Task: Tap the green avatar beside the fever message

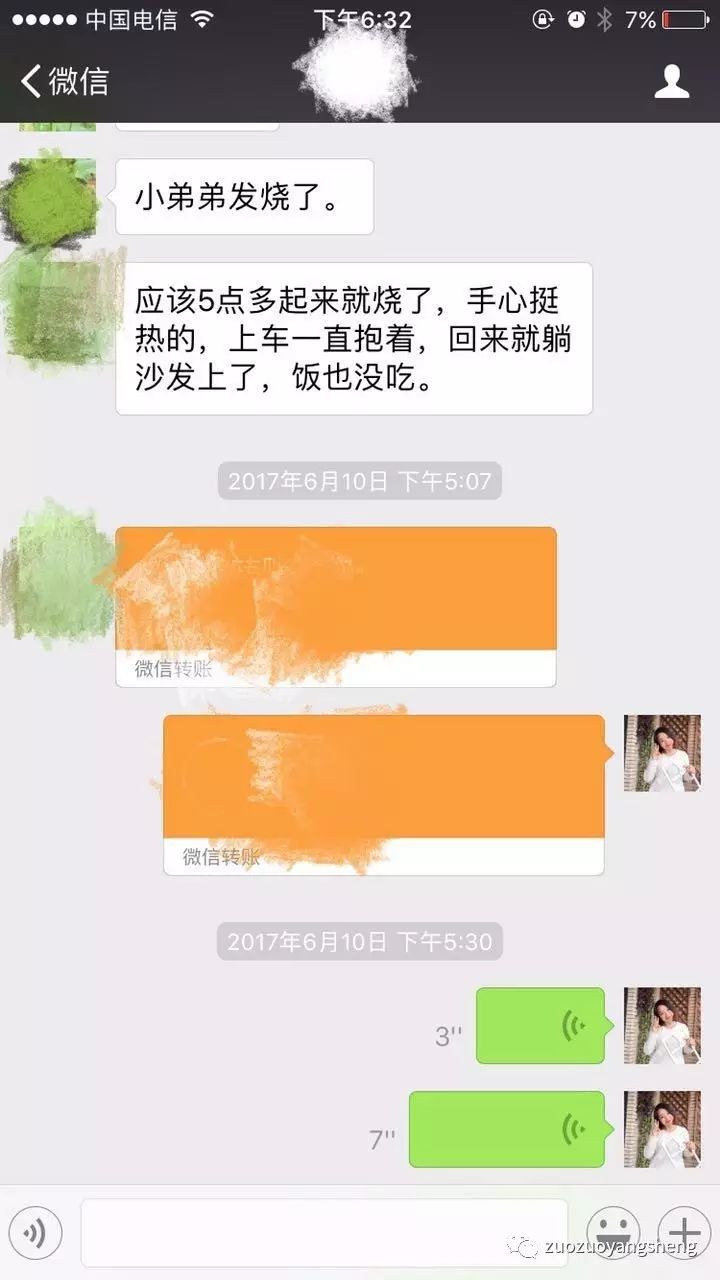Action: click(x=55, y=197)
